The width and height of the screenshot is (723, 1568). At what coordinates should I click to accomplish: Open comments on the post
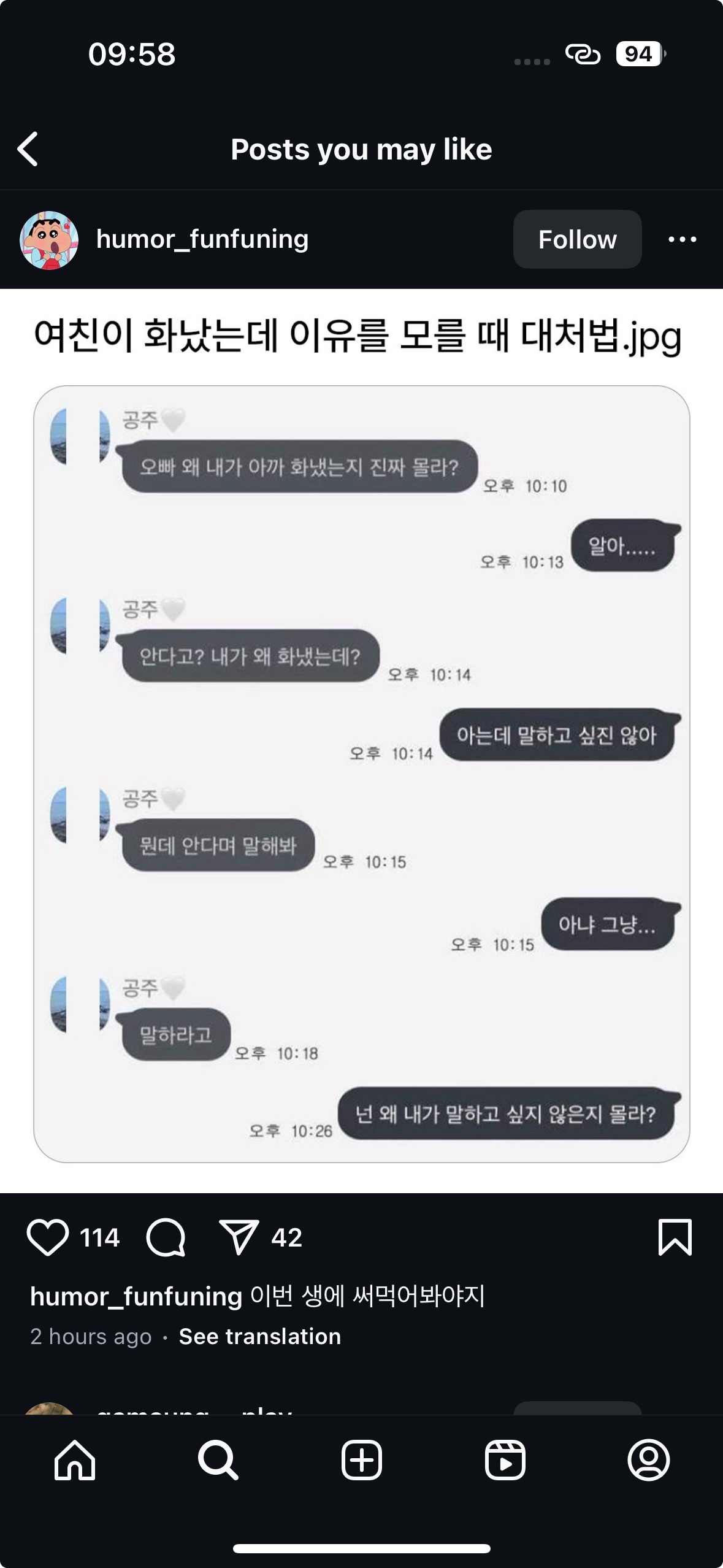pyautogui.click(x=166, y=1237)
